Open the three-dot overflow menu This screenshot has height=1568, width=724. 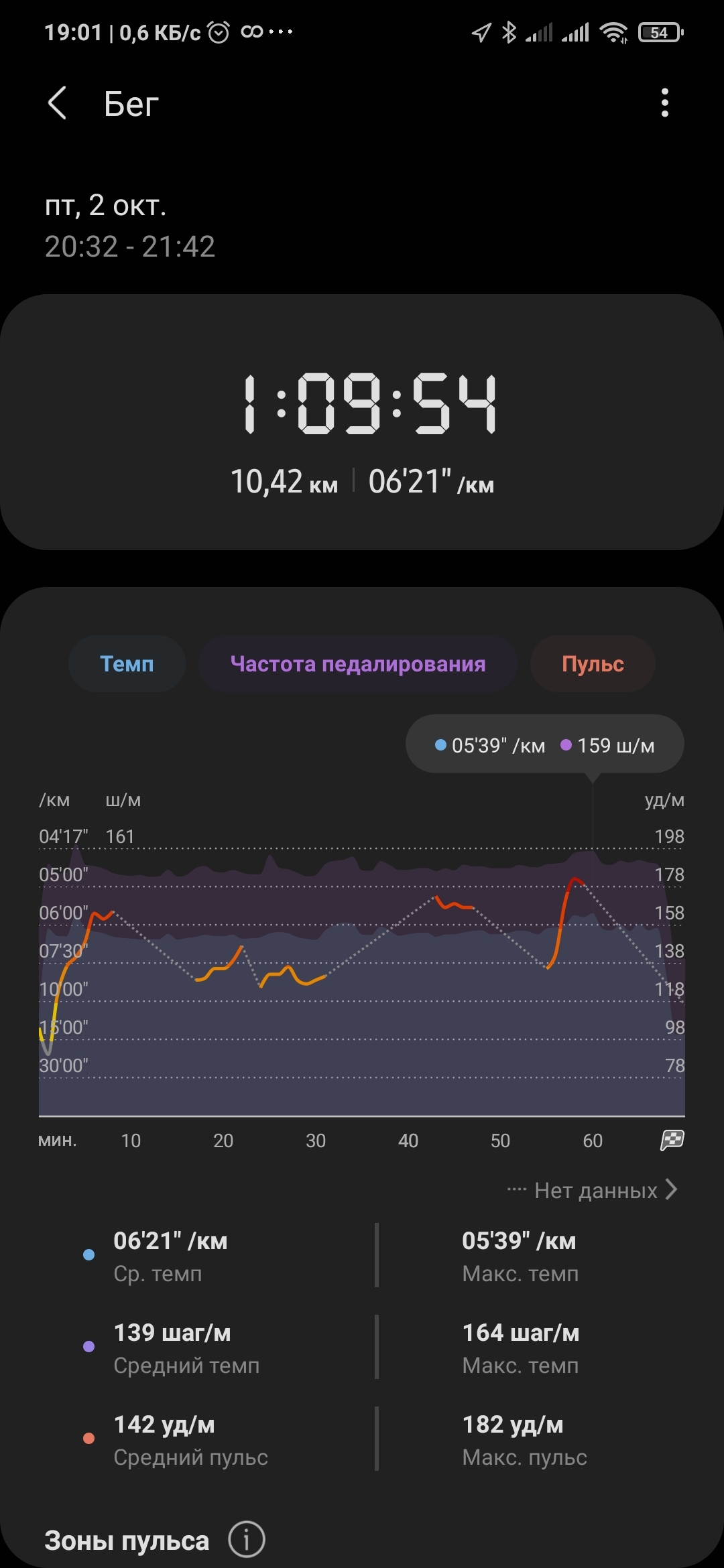click(664, 103)
